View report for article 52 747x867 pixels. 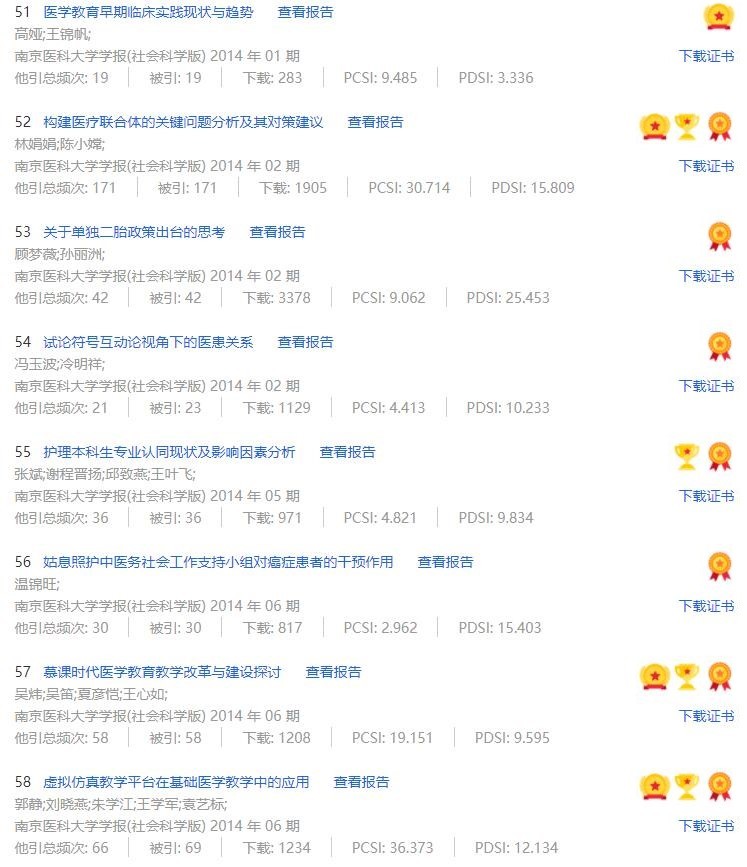(375, 122)
